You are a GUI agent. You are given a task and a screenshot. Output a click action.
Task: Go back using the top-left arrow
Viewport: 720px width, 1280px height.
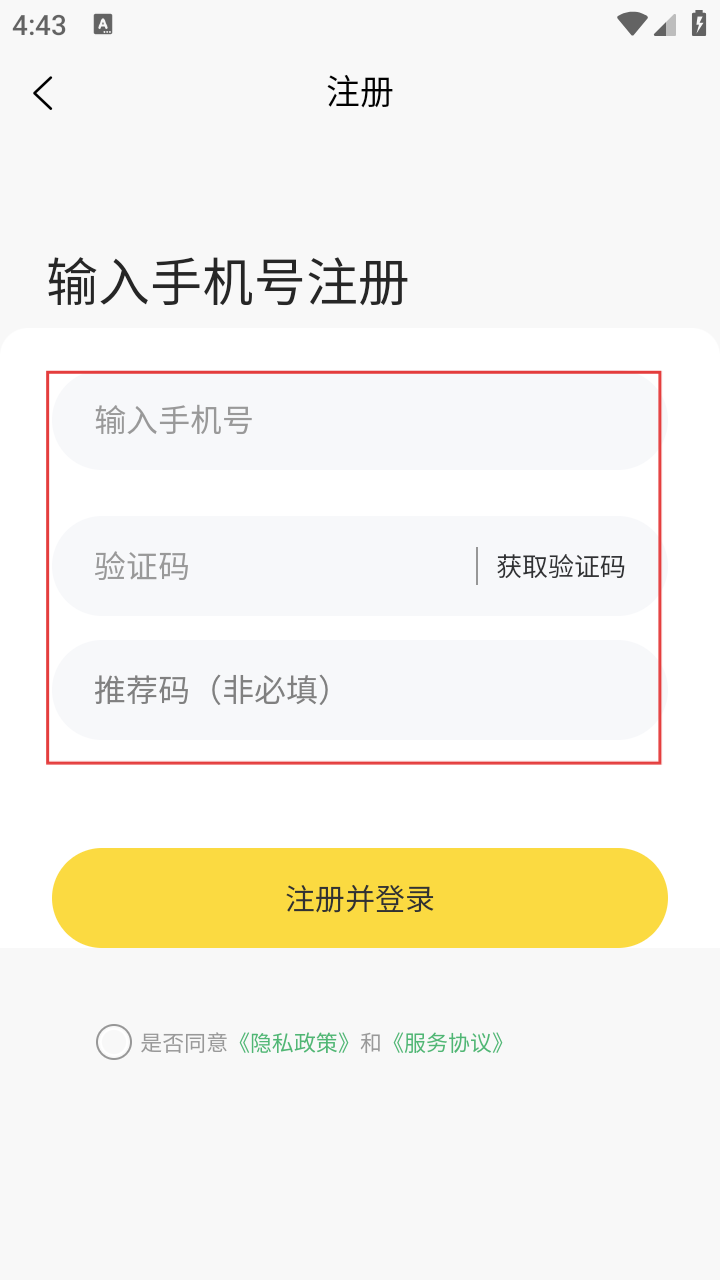43,93
